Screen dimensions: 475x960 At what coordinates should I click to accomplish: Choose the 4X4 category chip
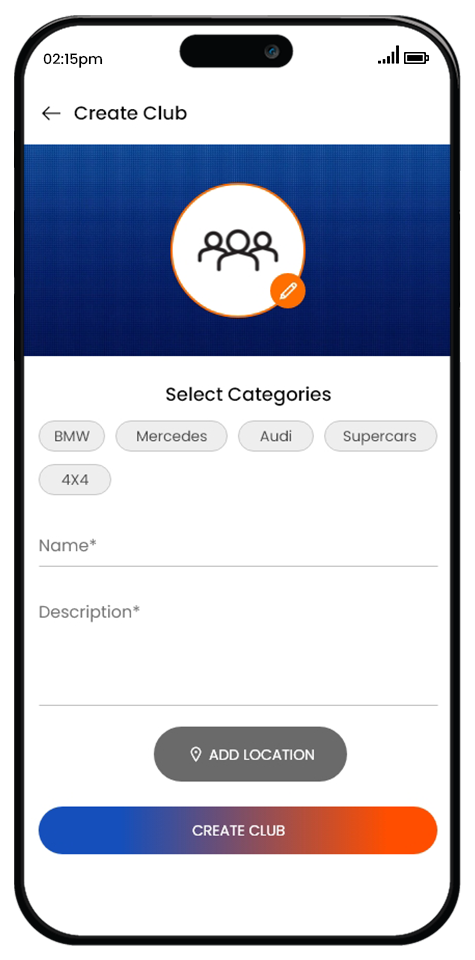[x=75, y=480]
